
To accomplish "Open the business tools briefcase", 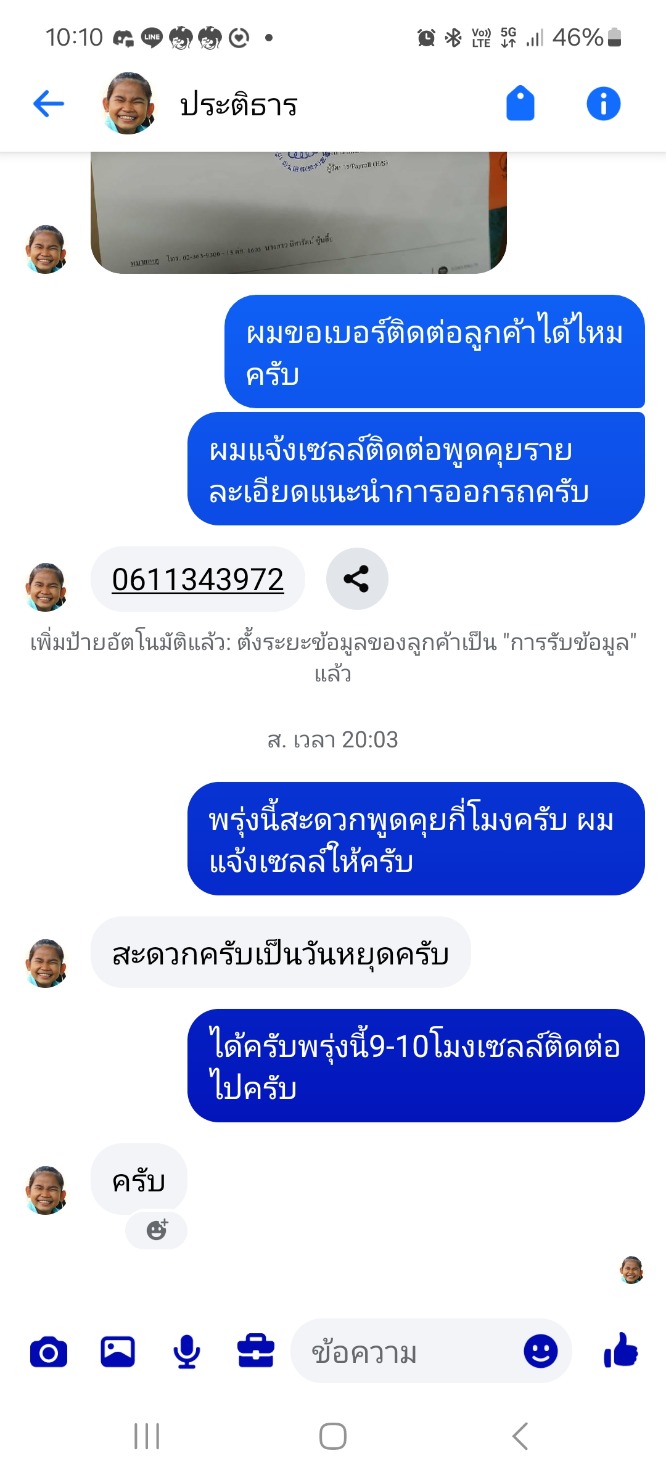I will (x=255, y=1353).
